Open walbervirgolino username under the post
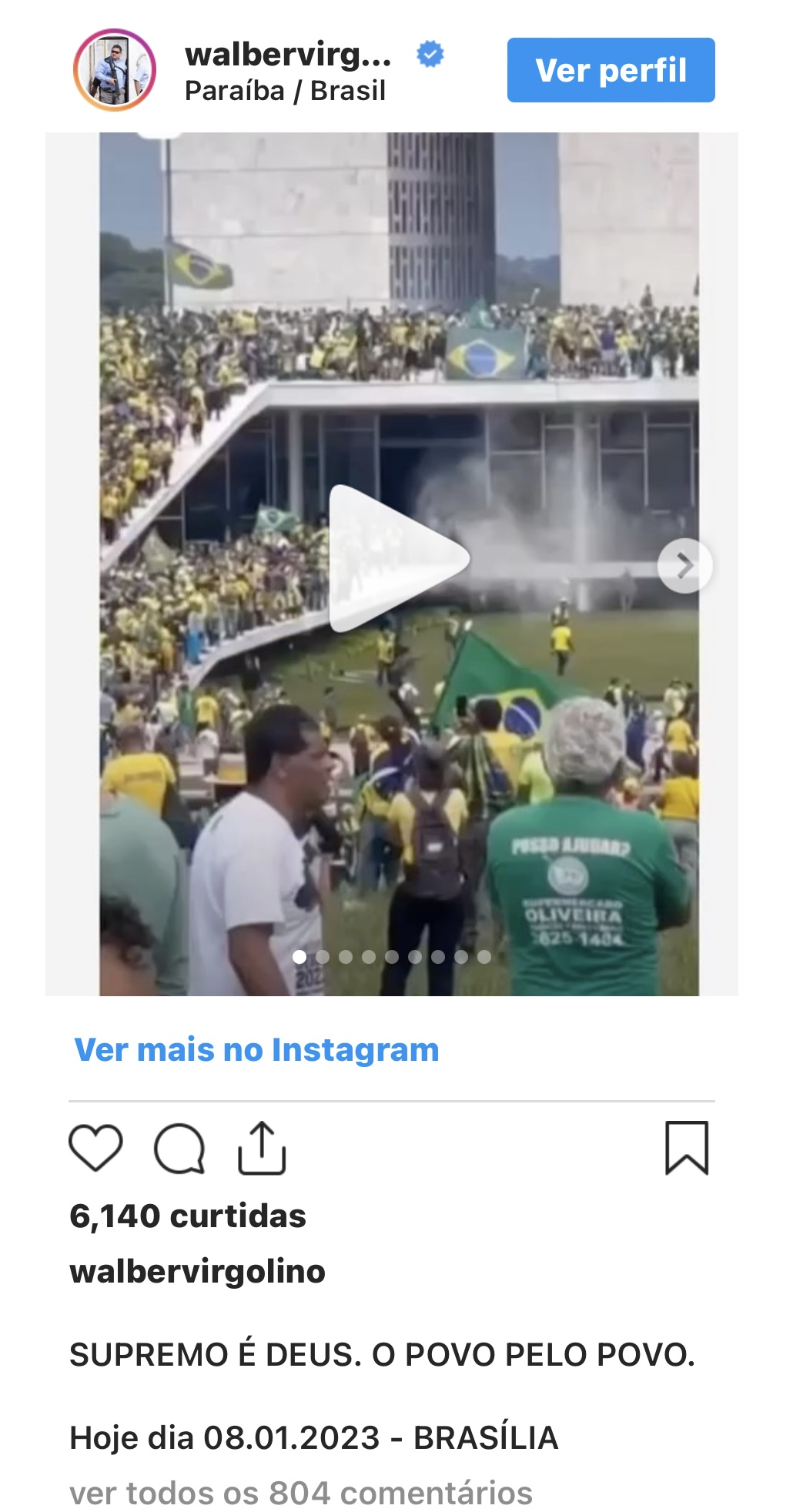793x1512 pixels. click(x=197, y=1271)
